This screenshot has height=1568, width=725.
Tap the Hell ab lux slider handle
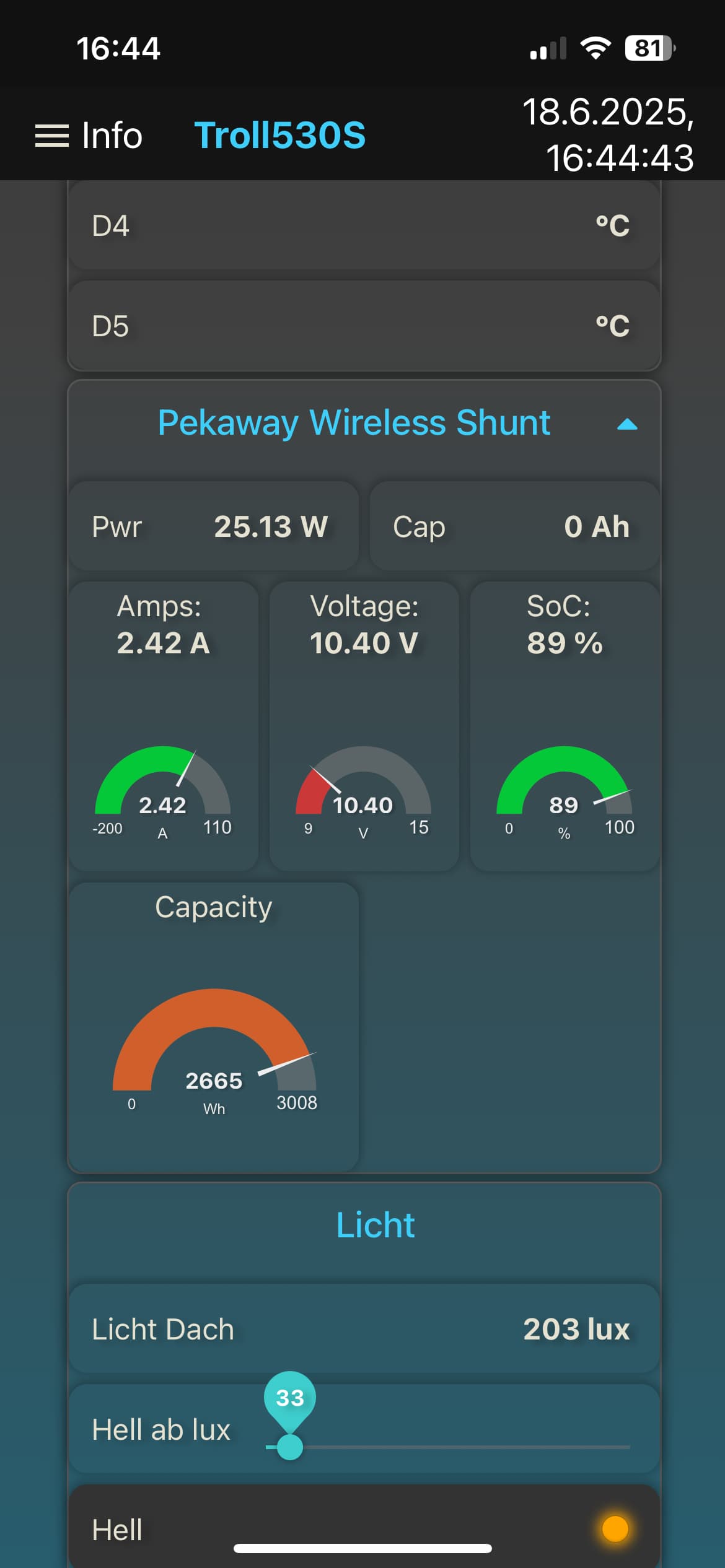[289, 1447]
